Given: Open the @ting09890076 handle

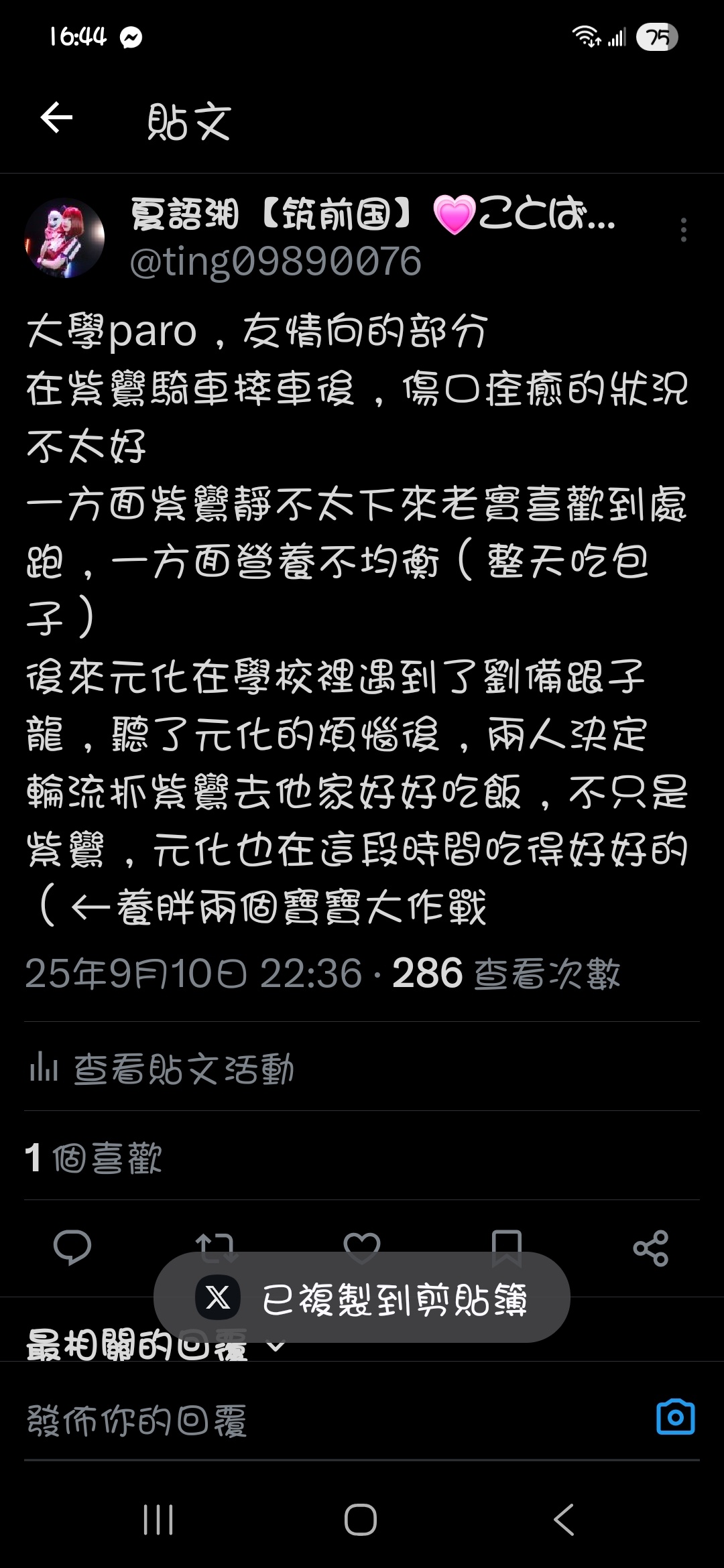Looking at the screenshot, I should 275,262.
